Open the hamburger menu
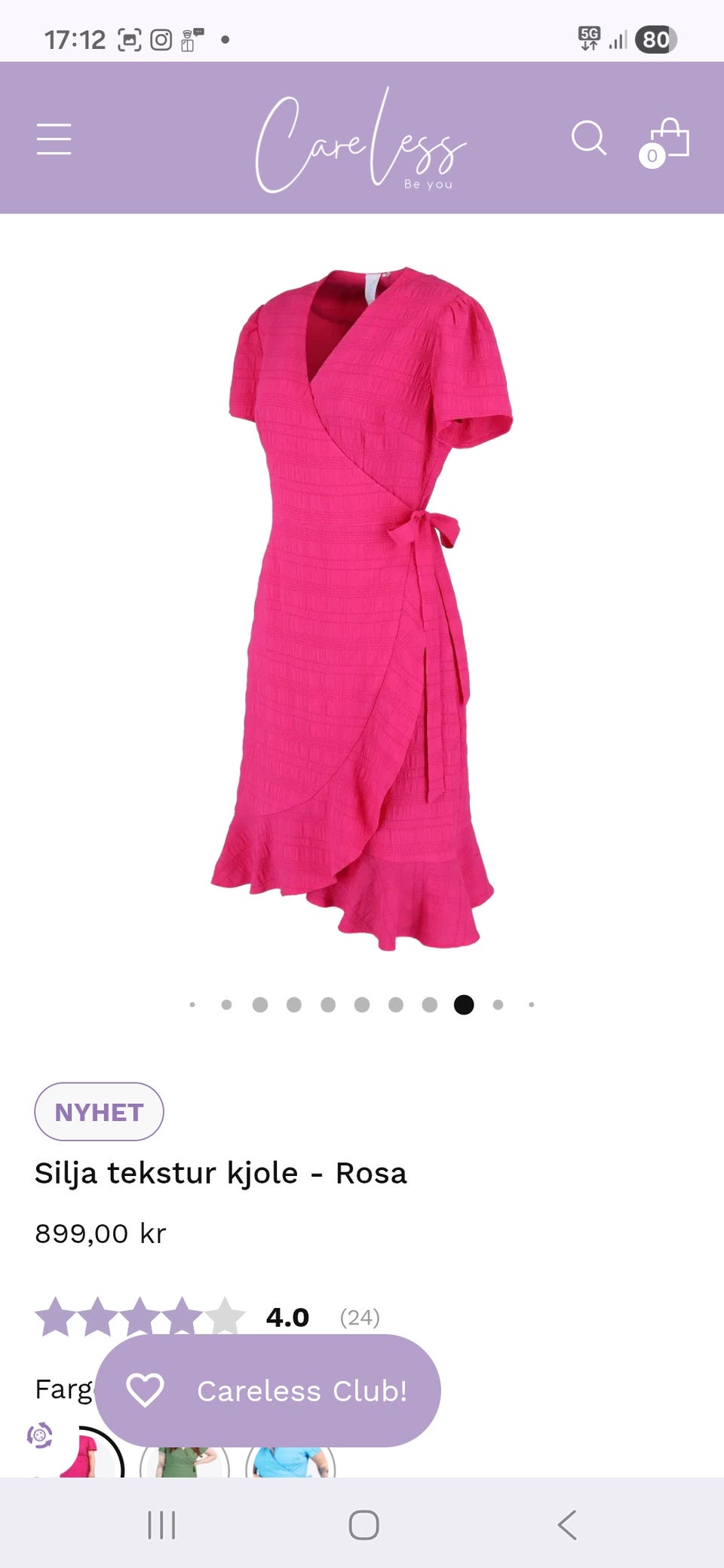 tap(54, 139)
